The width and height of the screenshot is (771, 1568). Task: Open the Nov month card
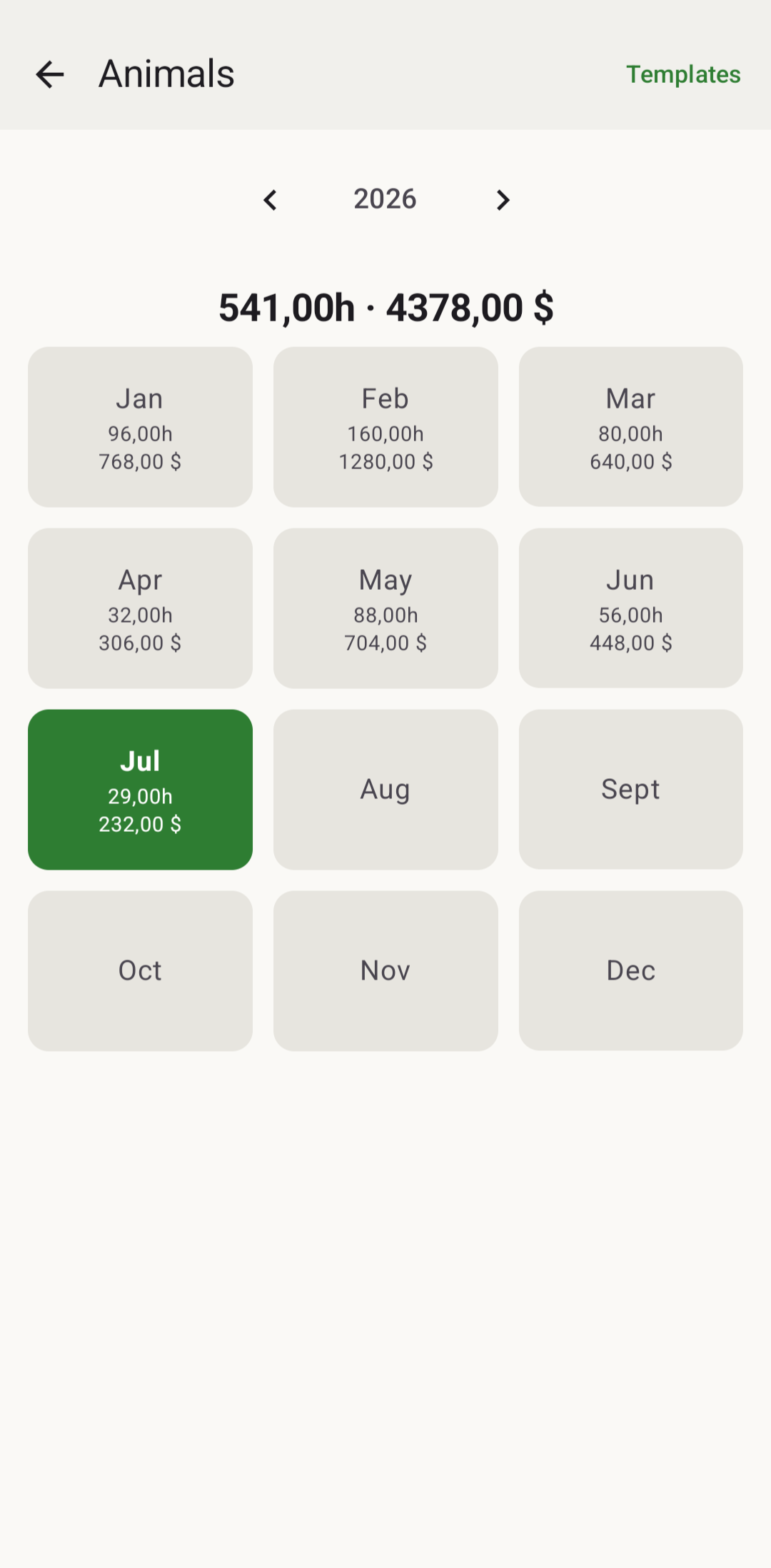385,971
